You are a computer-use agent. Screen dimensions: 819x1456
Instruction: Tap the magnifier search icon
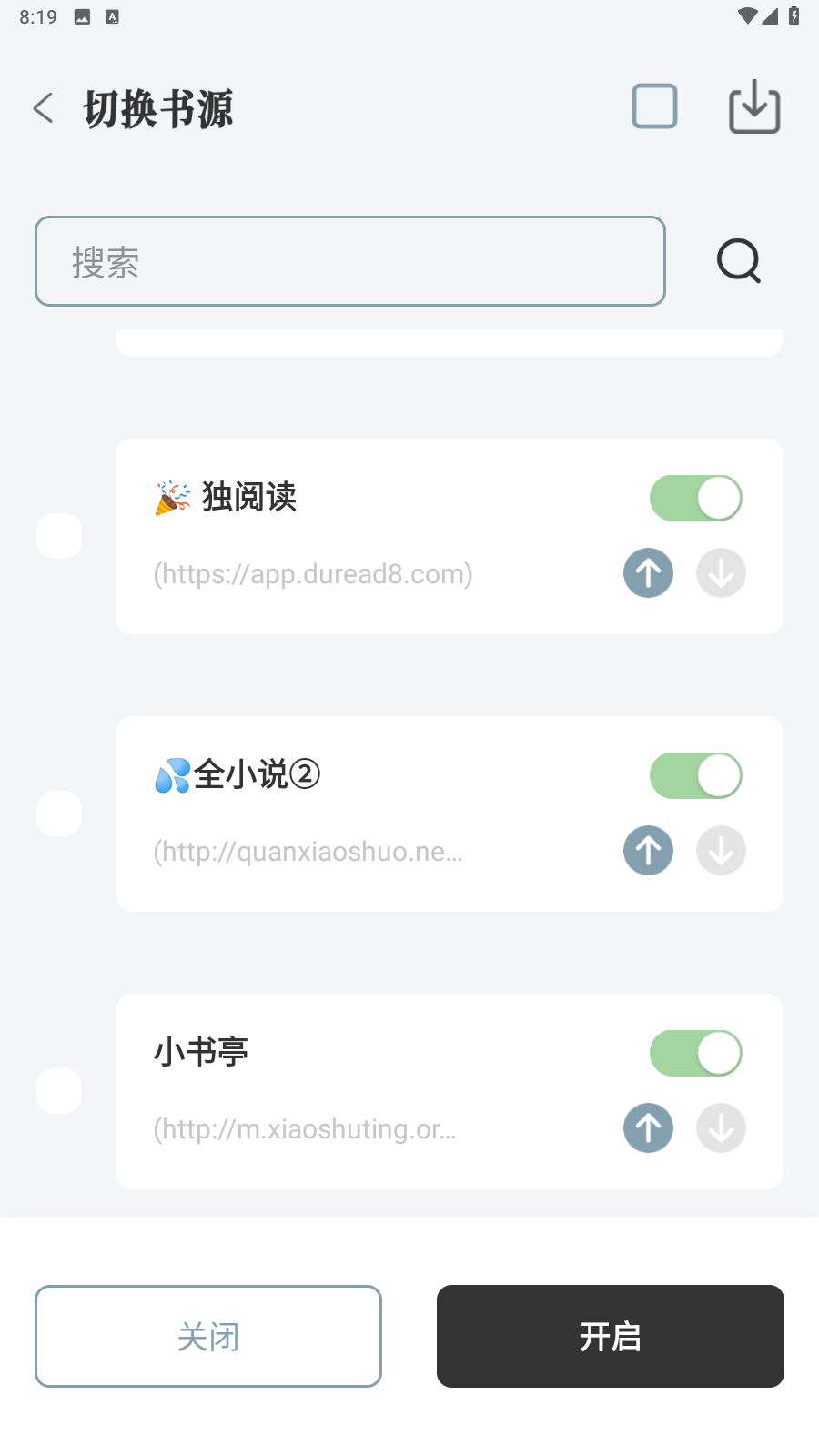point(738,261)
